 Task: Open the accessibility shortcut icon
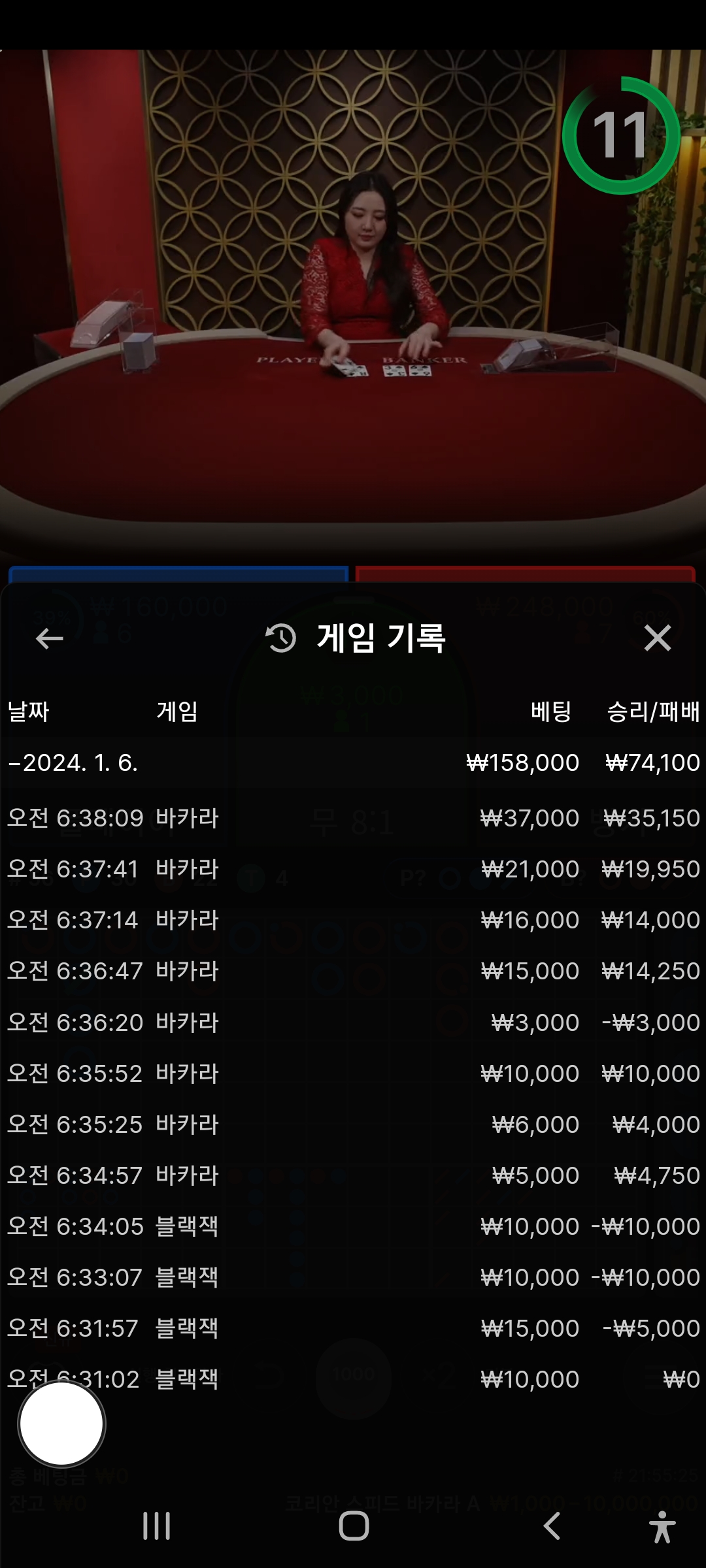click(x=662, y=1527)
